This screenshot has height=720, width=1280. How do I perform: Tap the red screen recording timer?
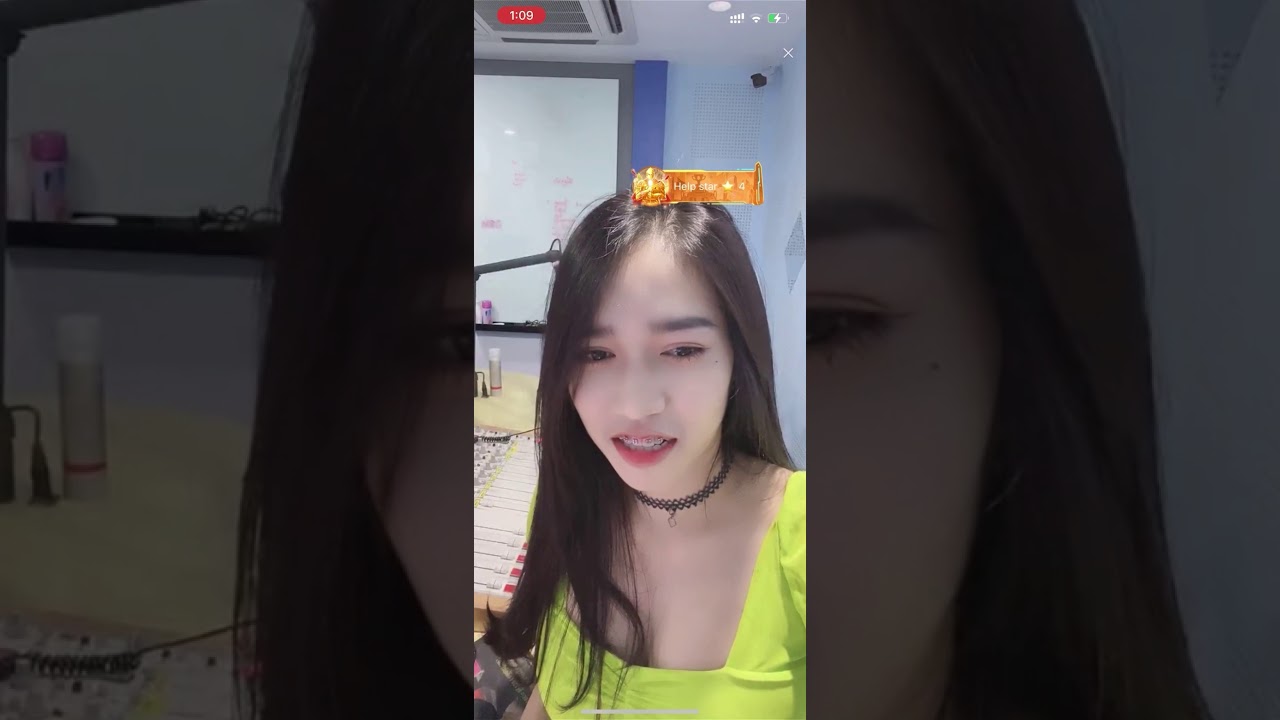tap(521, 15)
